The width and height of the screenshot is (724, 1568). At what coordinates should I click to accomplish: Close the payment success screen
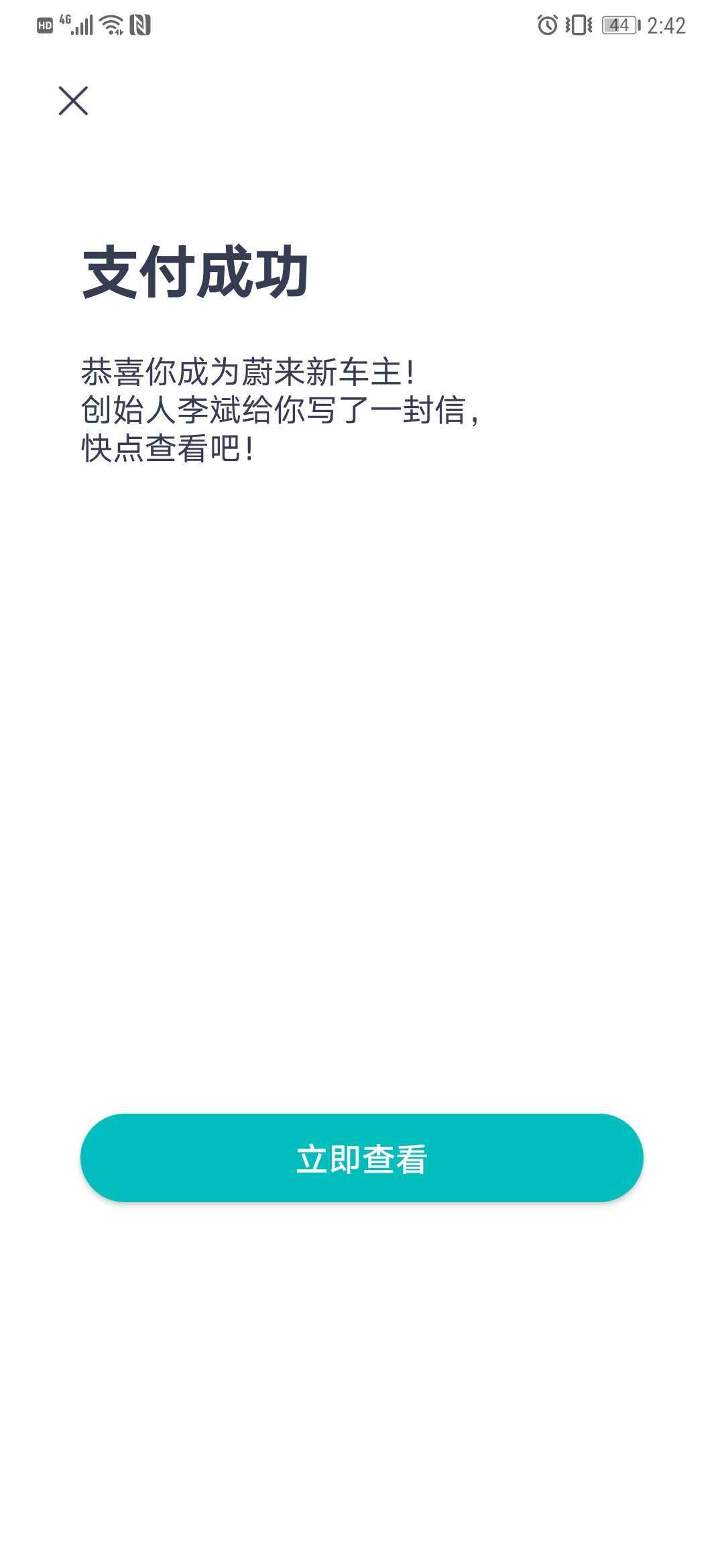(x=73, y=101)
